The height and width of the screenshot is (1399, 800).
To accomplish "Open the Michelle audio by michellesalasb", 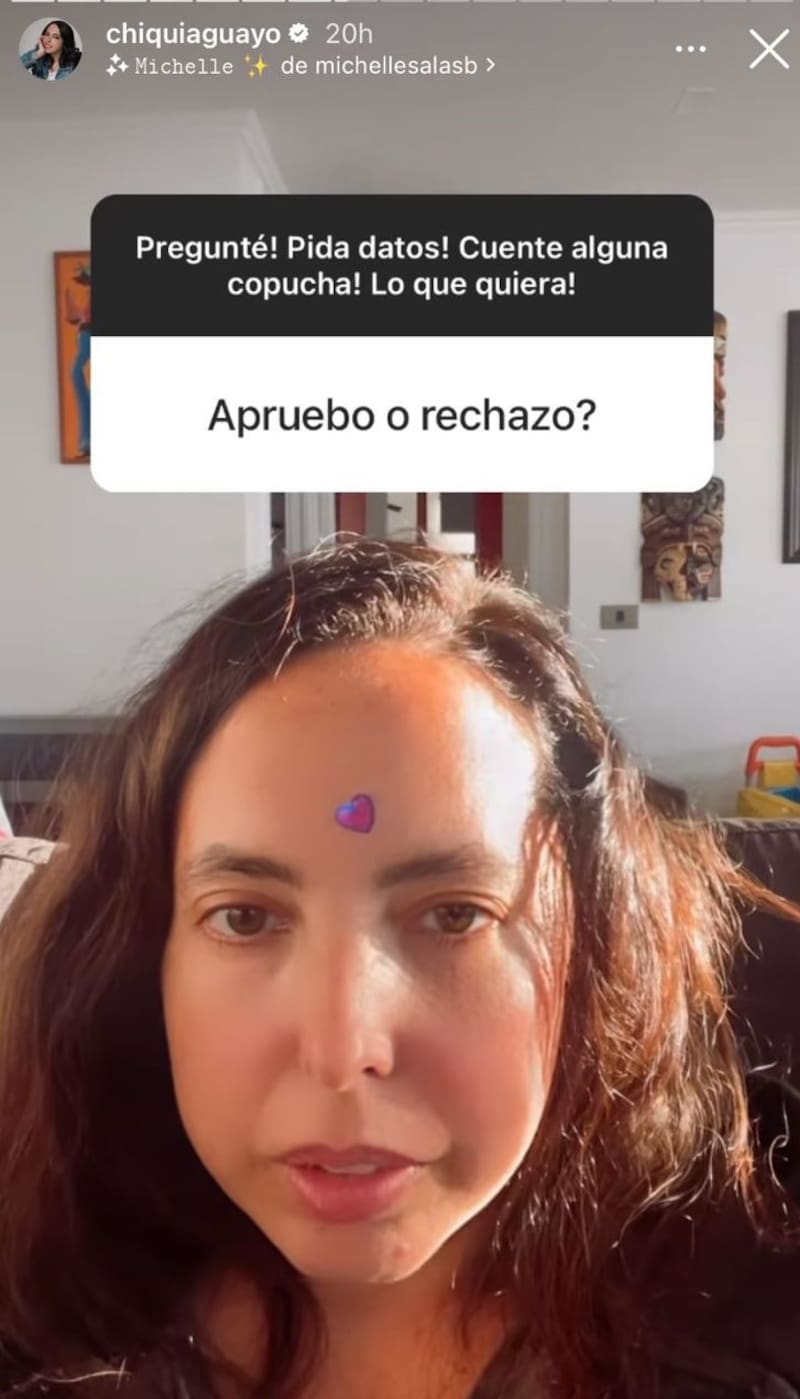I will coord(300,66).
